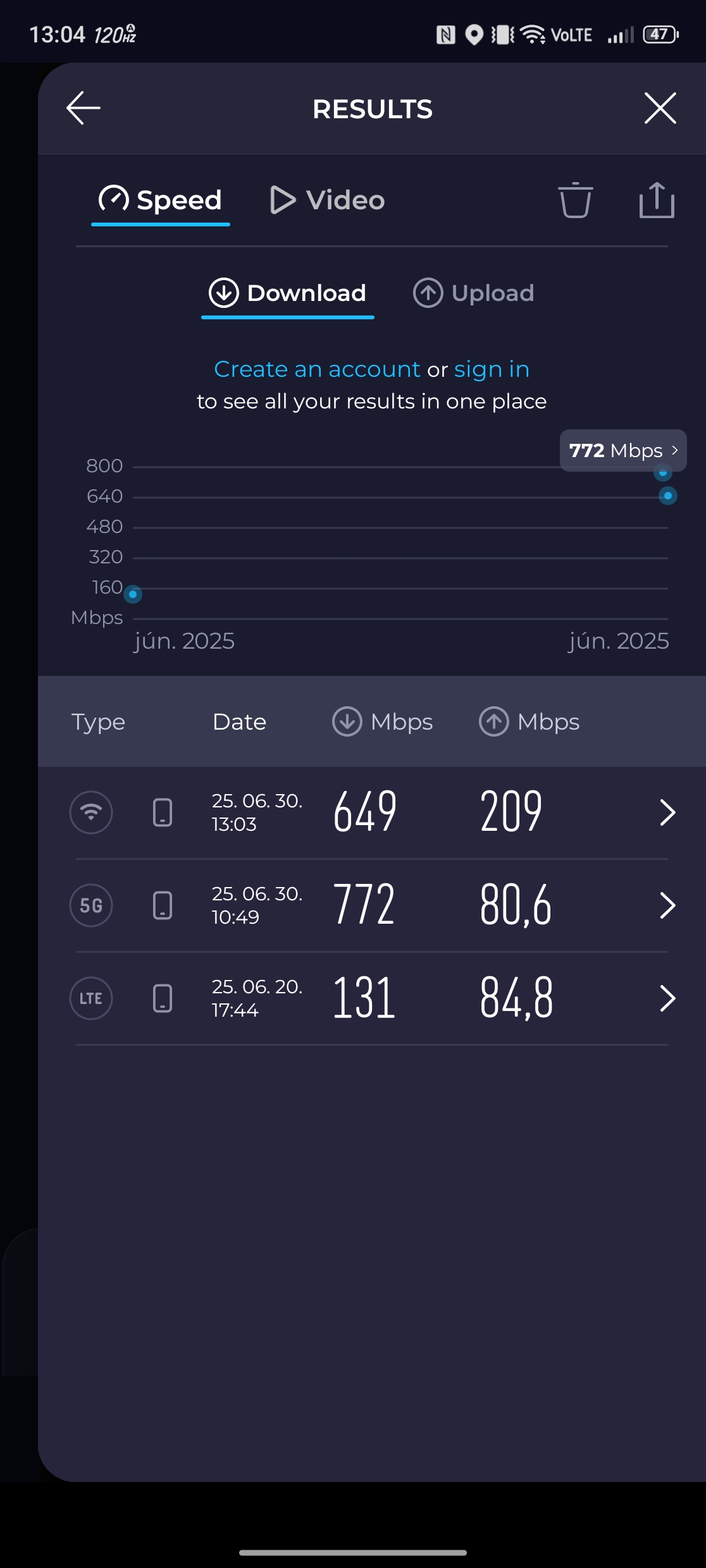Select the Download graph tab

[x=288, y=293]
